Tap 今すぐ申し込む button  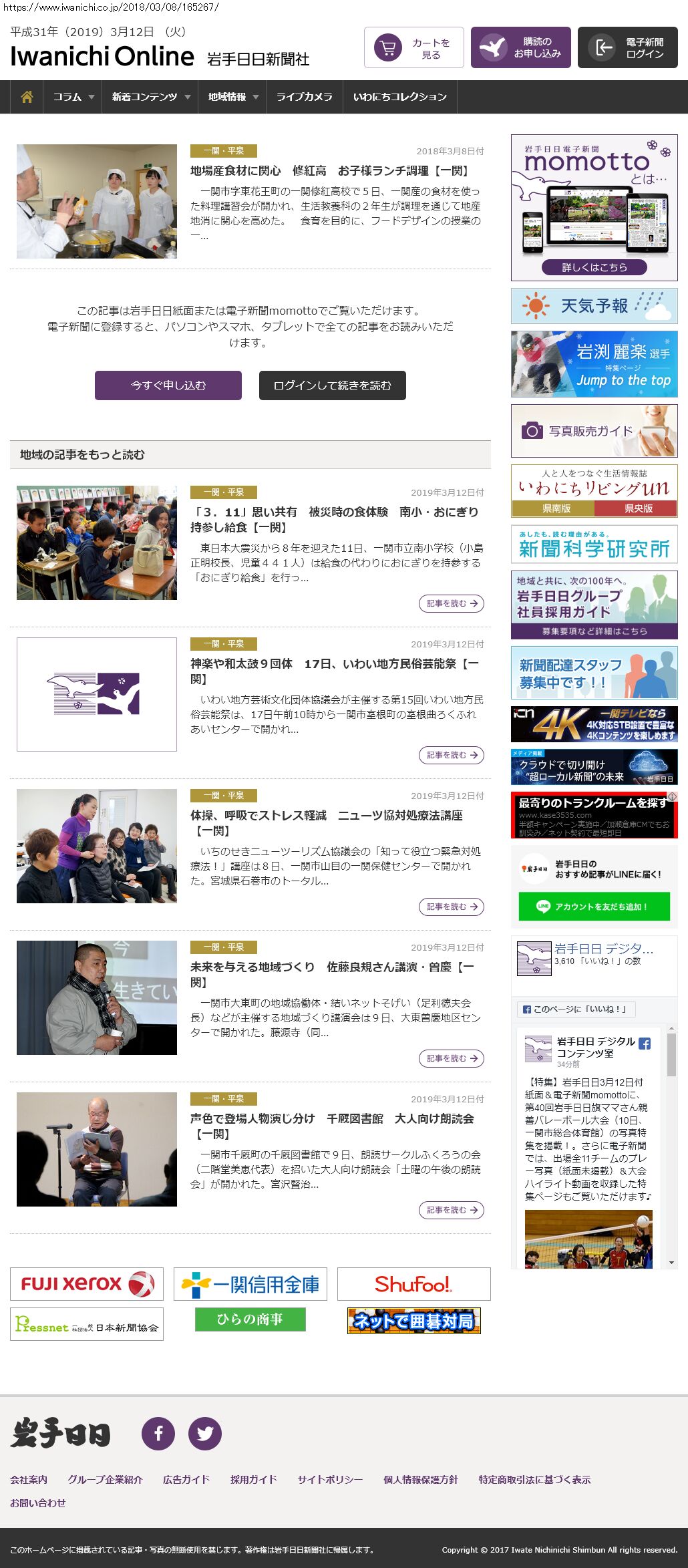pyautogui.click(x=168, y=385)
